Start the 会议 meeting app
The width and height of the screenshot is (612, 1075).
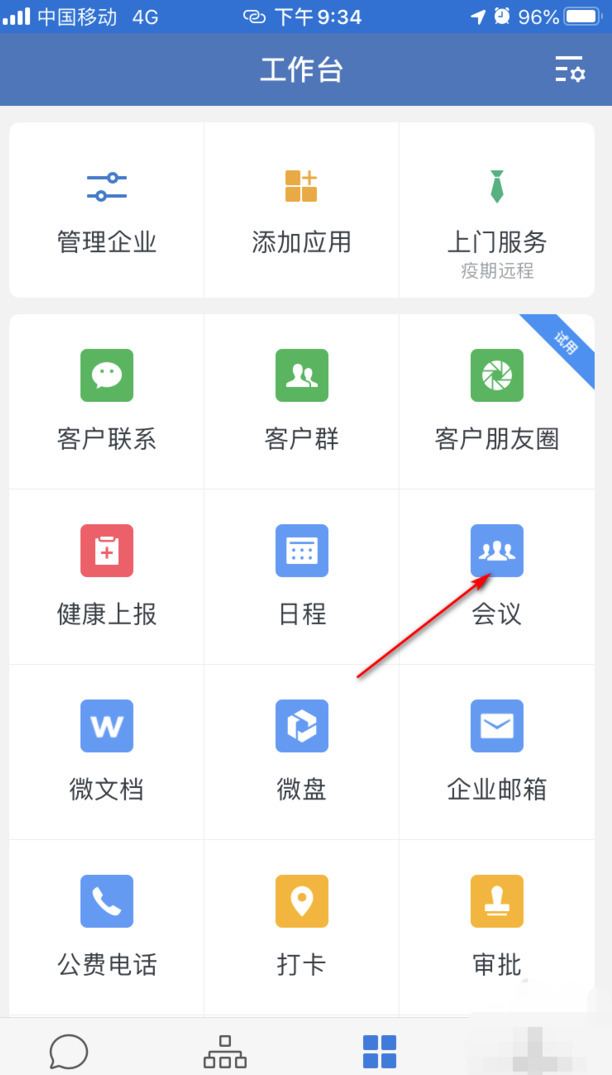(497, 574)
